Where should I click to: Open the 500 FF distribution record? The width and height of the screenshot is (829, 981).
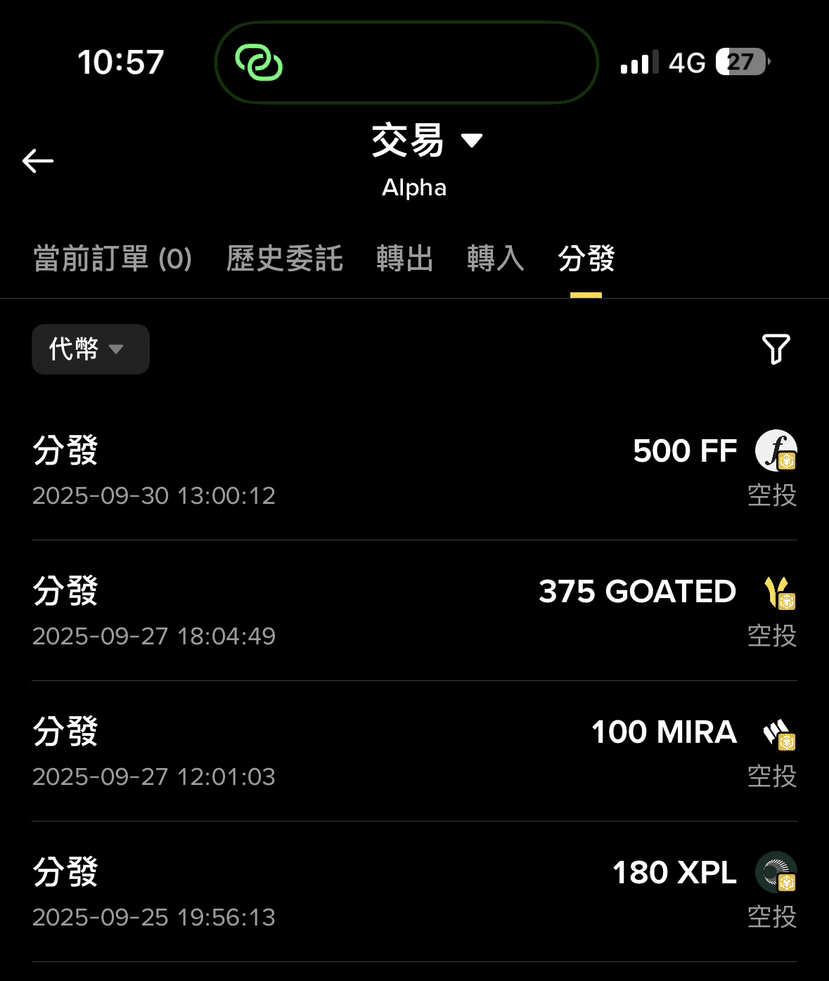[x=414, y=470]
